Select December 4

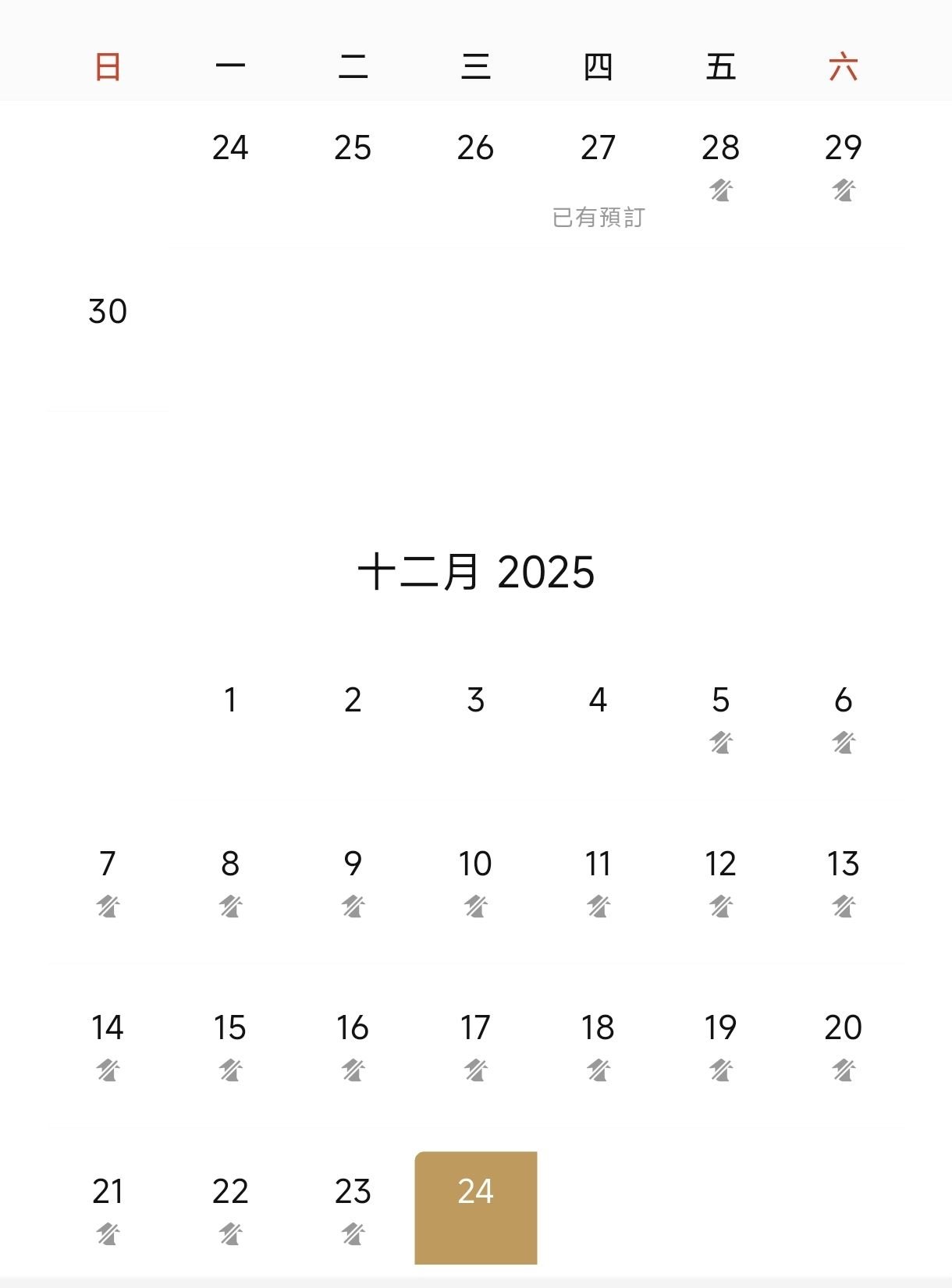click(598, 701)
